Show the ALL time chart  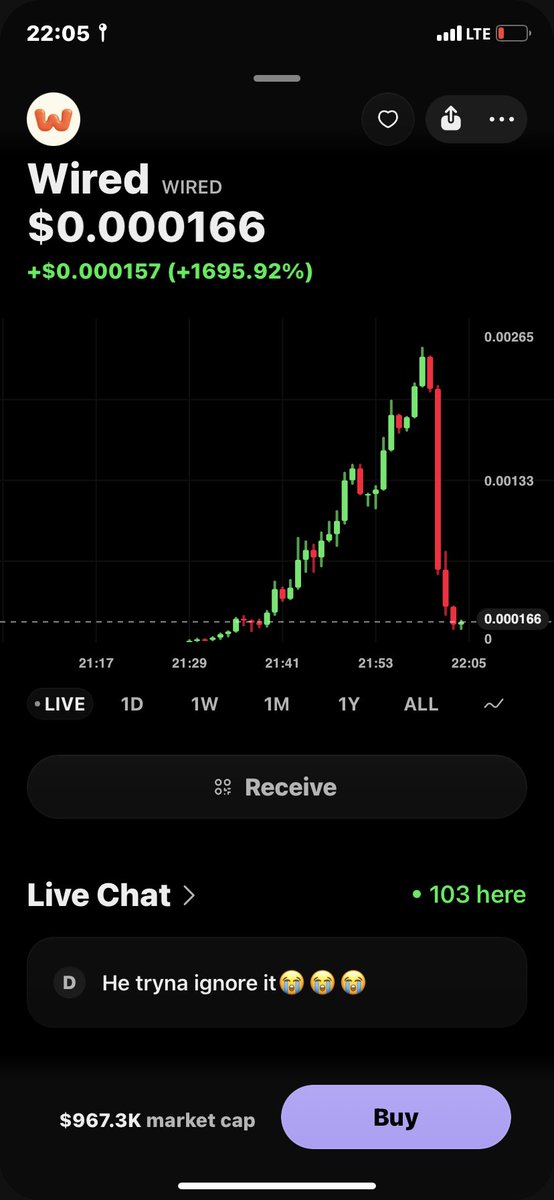(x=421, y=704)
